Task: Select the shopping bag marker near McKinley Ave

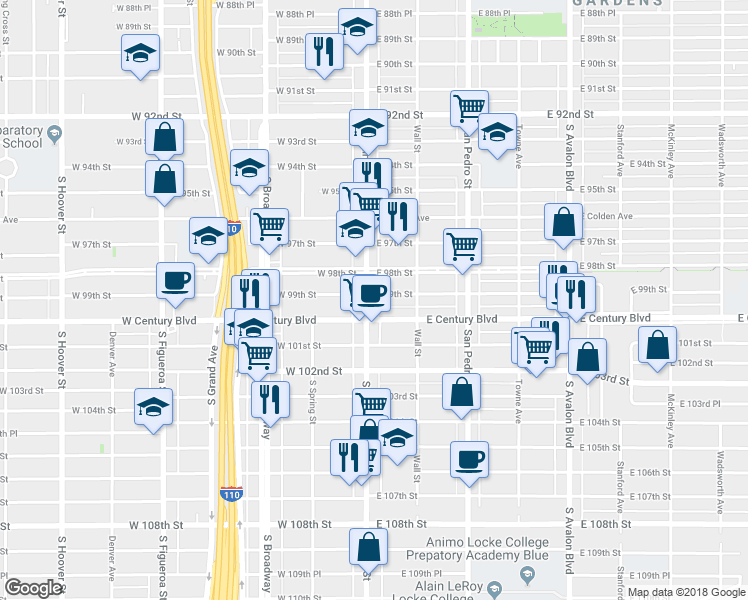Action: click(656, 346)
